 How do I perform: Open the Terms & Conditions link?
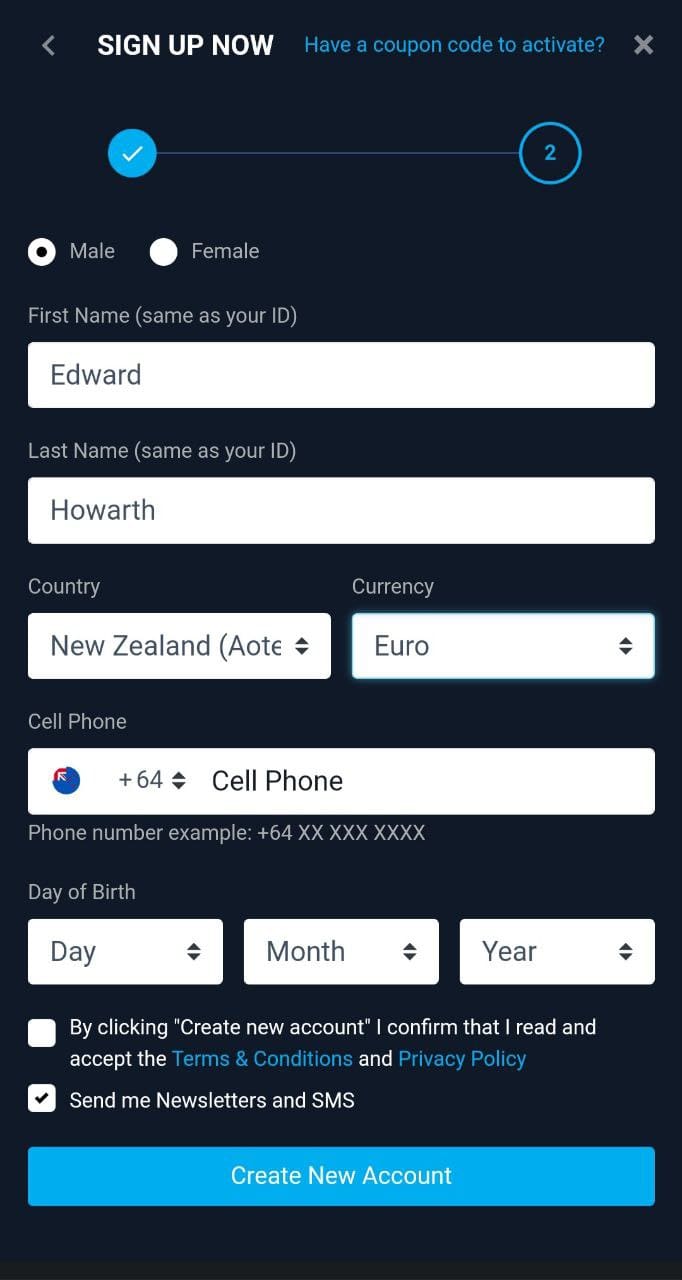pos(262,1059)
